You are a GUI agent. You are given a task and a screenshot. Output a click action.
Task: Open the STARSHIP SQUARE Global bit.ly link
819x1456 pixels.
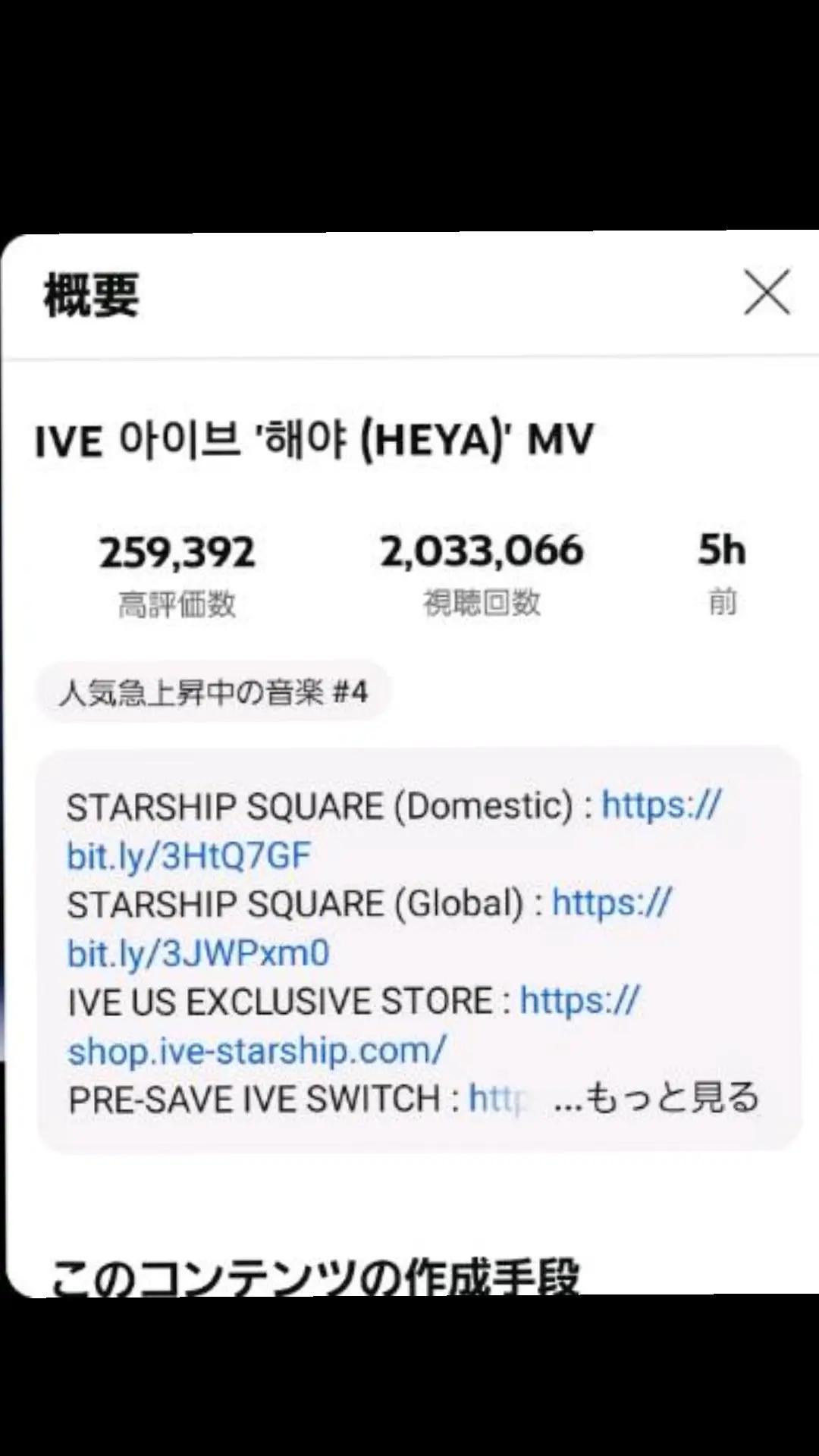(198, 953)
